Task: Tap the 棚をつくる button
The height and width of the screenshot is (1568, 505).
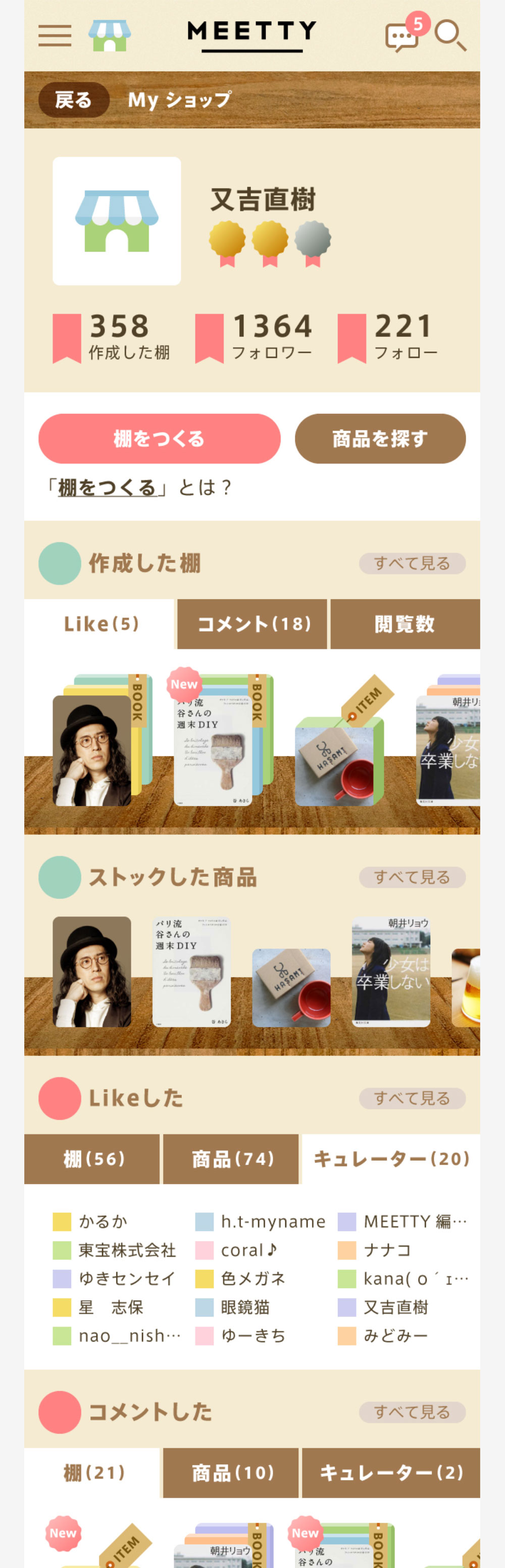Action: pyautogui.click(x=160, y=438)
